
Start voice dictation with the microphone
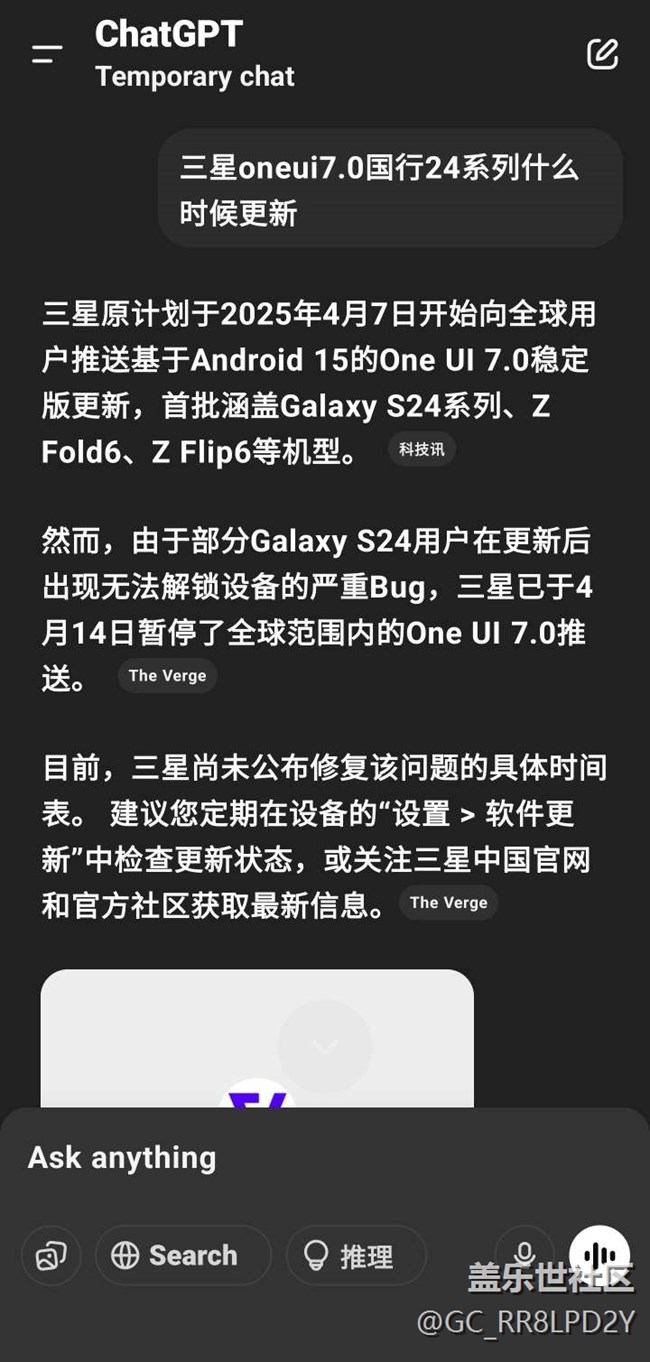click(x=524, y=1255)
